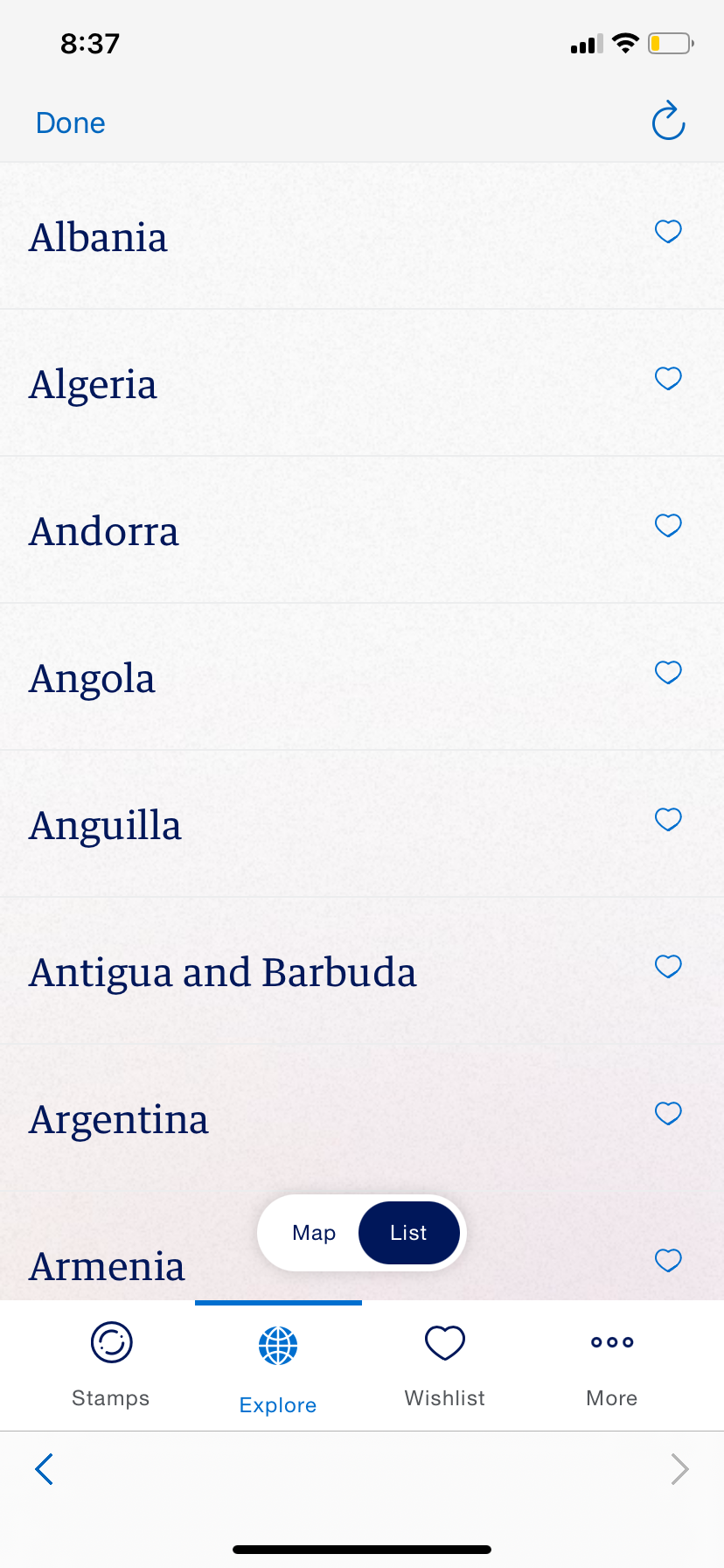Switch to the Map view
Image resolution: width=724 pixels, height=1568 pixels.
[x=314, y=1233]
